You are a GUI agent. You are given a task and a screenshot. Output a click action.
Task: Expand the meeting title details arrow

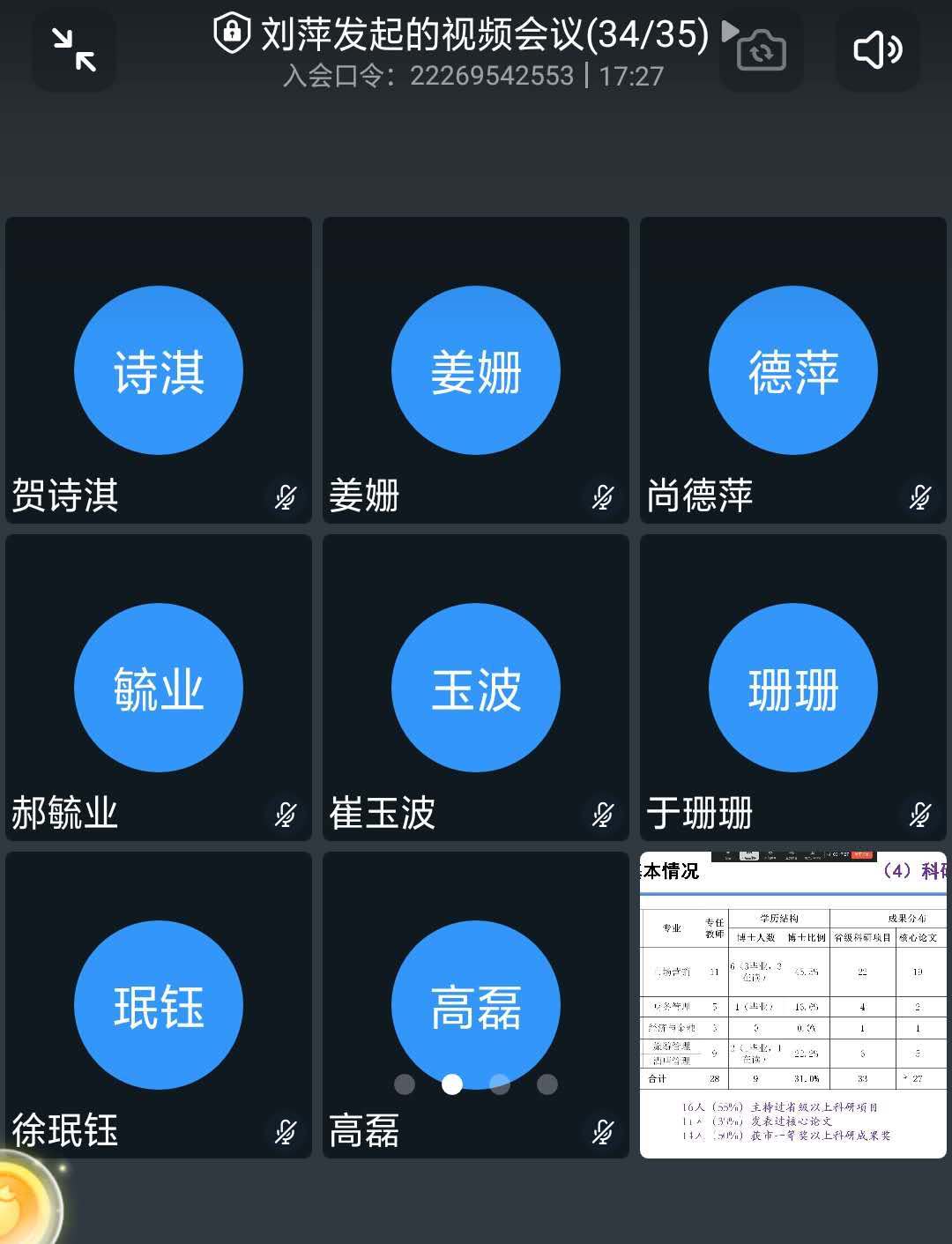(x=729, y=32)
